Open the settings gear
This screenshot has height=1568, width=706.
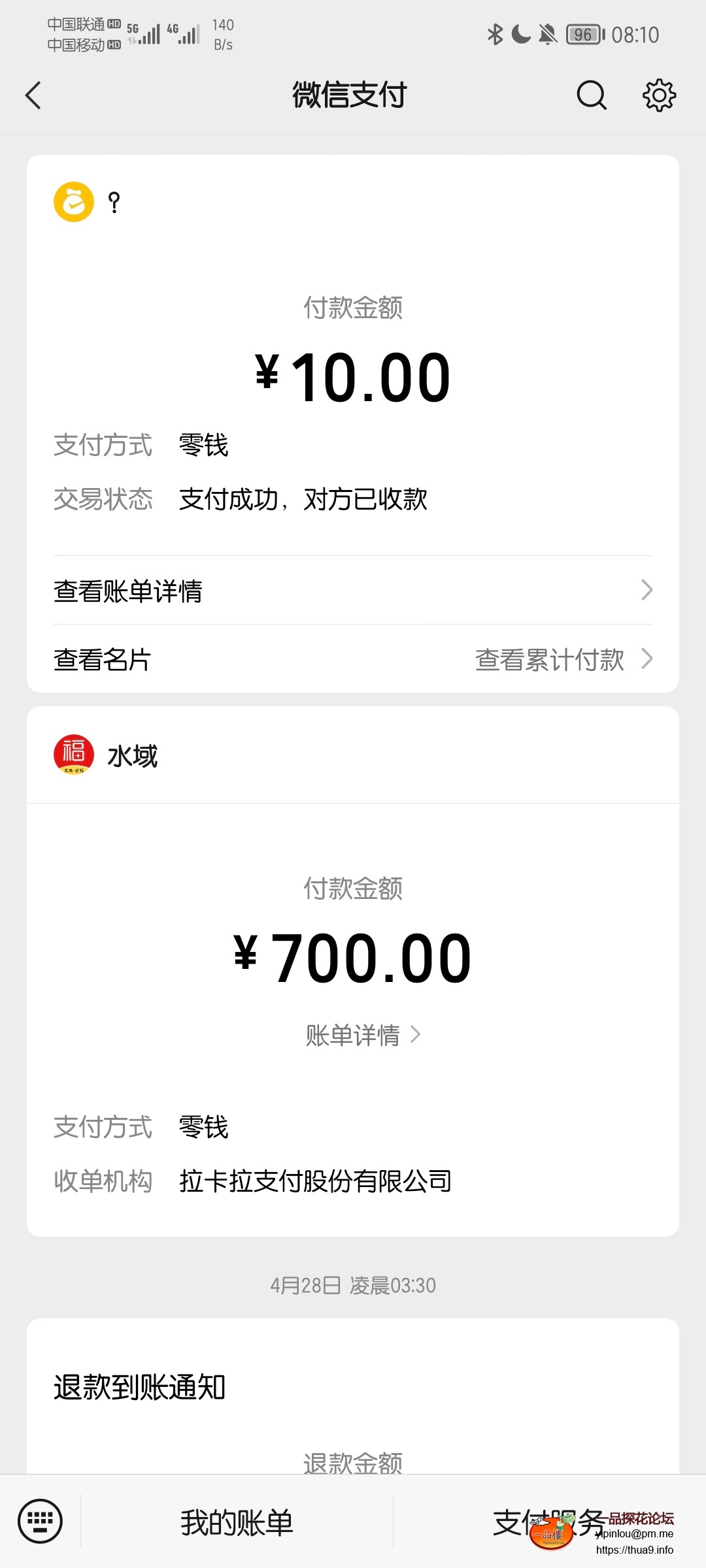click(659, 95)
